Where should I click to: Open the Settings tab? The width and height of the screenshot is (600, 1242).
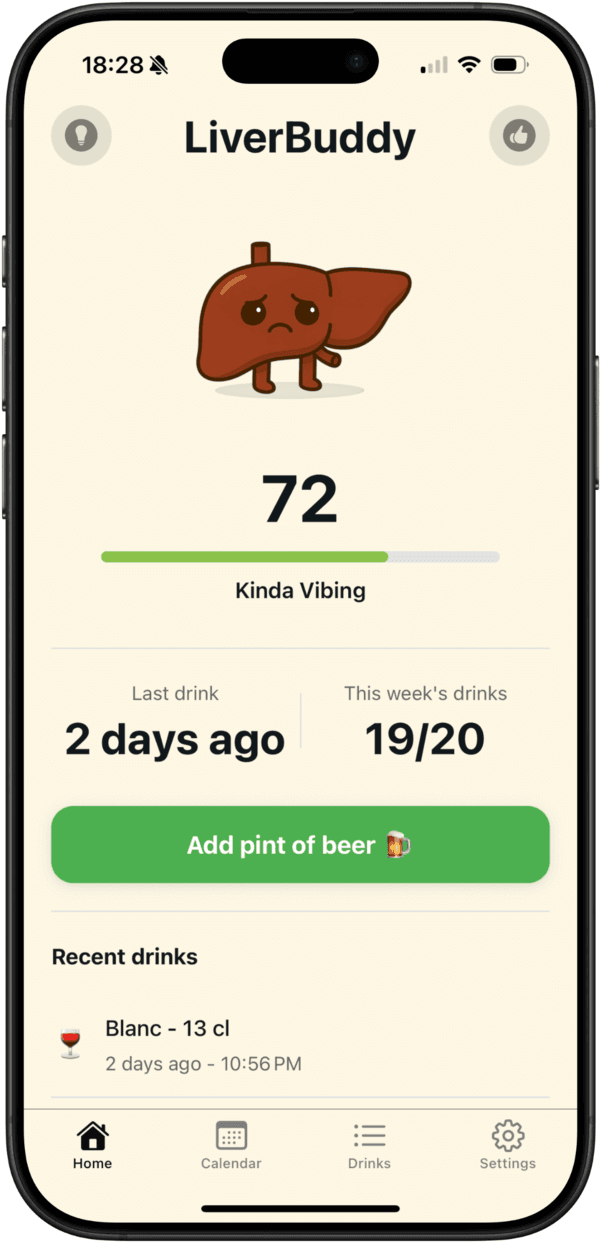point(508,1145)
